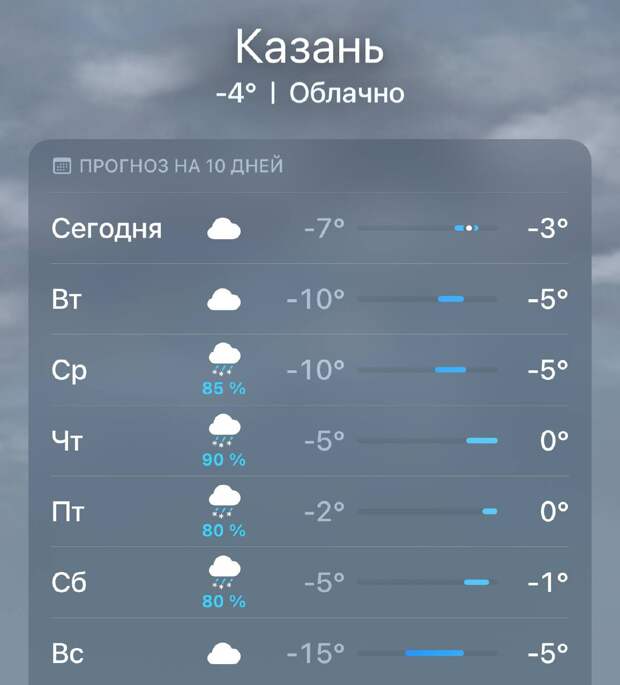Open the Чт forecast with 90% snow
Screen dimensions: 620x685
[x=310, y=440]
